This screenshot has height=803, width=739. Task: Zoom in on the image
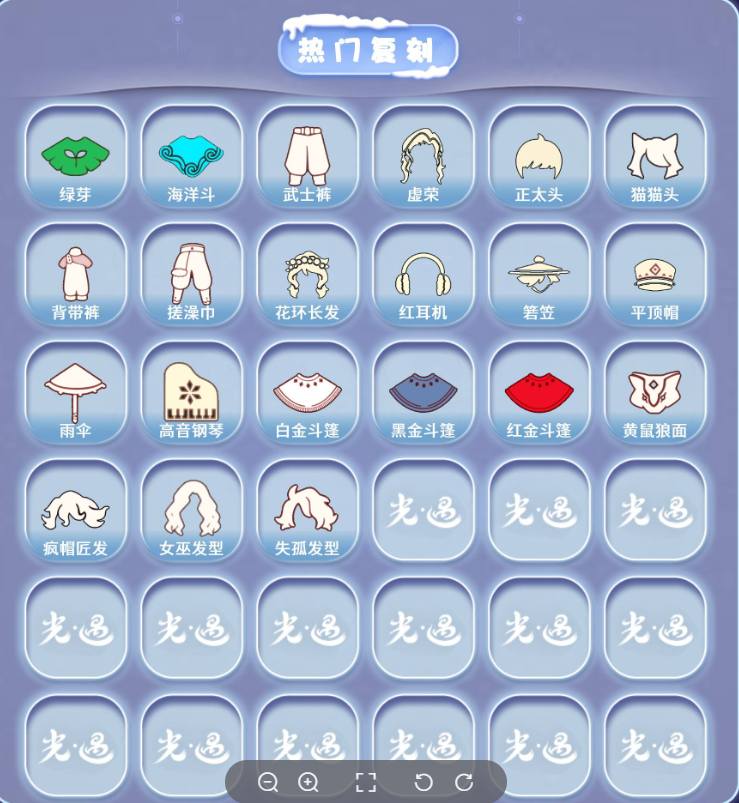[x=309, y=782]
